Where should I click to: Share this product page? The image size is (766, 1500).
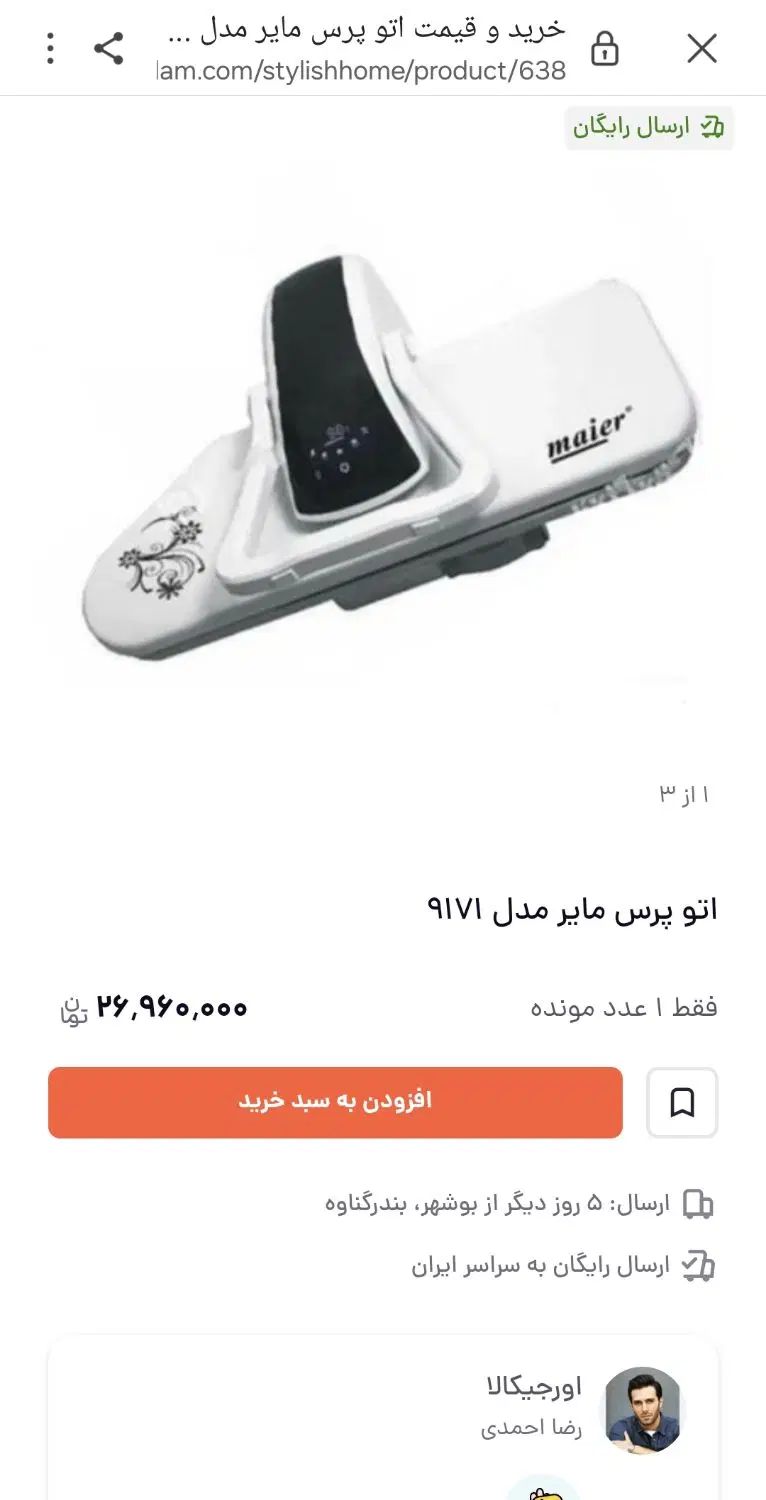point(109,48)
